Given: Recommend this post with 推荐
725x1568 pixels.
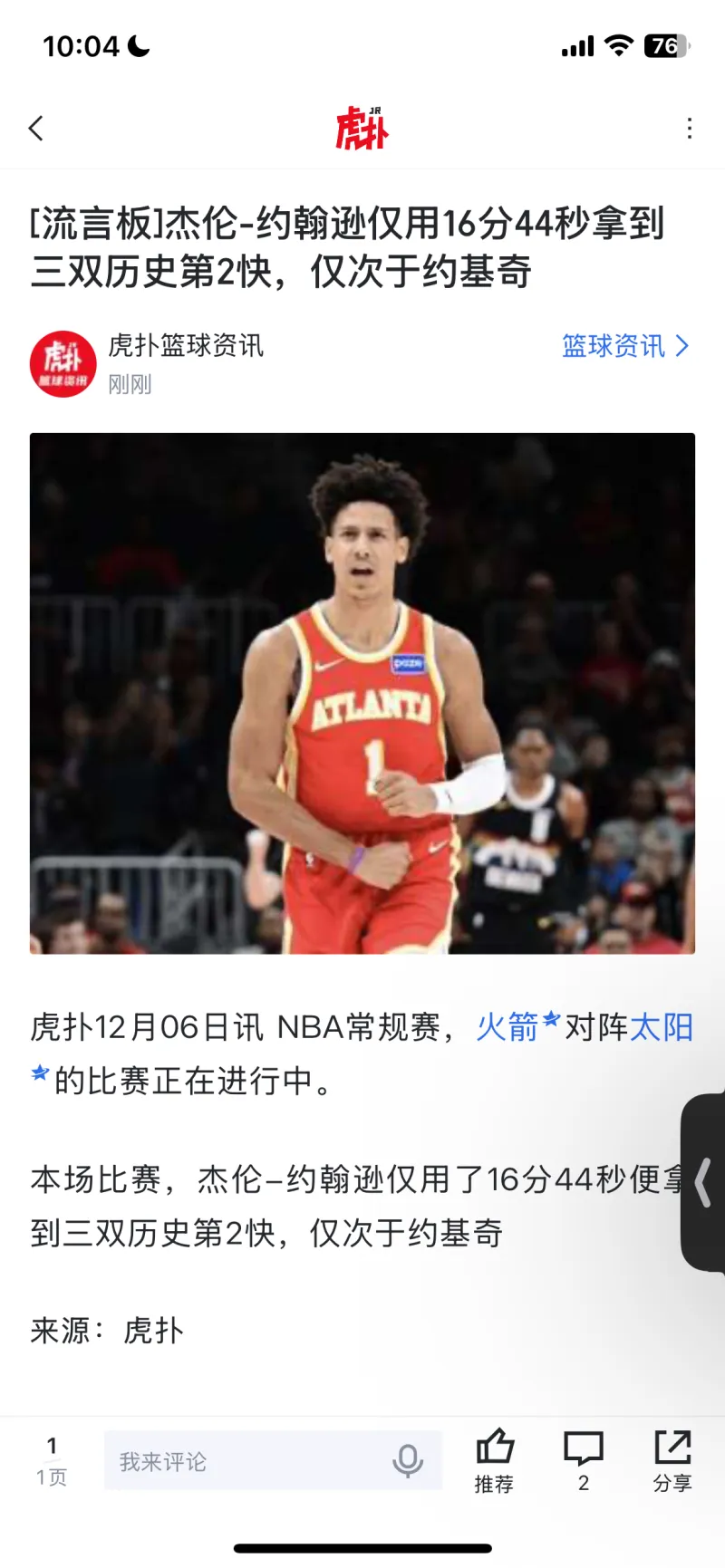Looking at the screenshot, I should pyautogui.click(x=494, y=1459).
